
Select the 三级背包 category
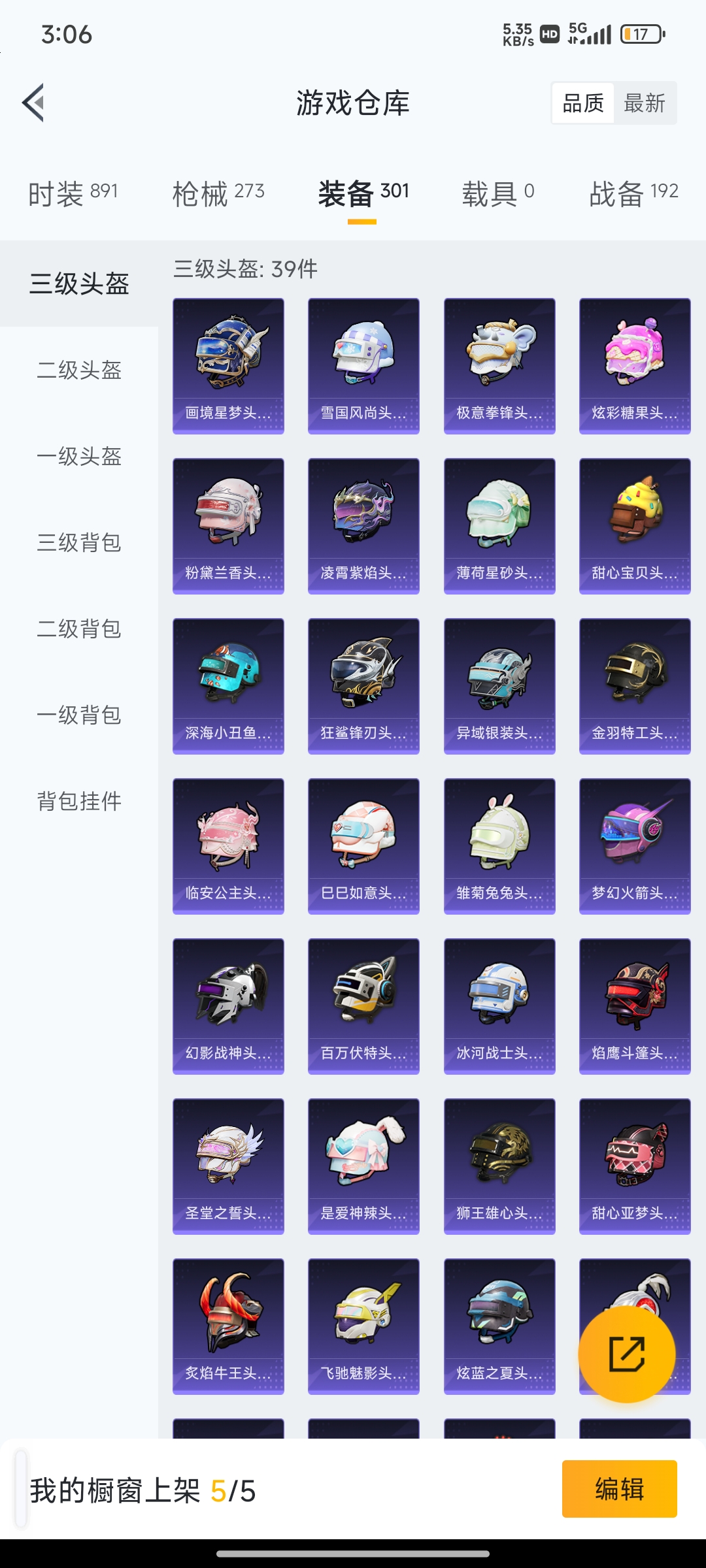[x=79, y=543]
